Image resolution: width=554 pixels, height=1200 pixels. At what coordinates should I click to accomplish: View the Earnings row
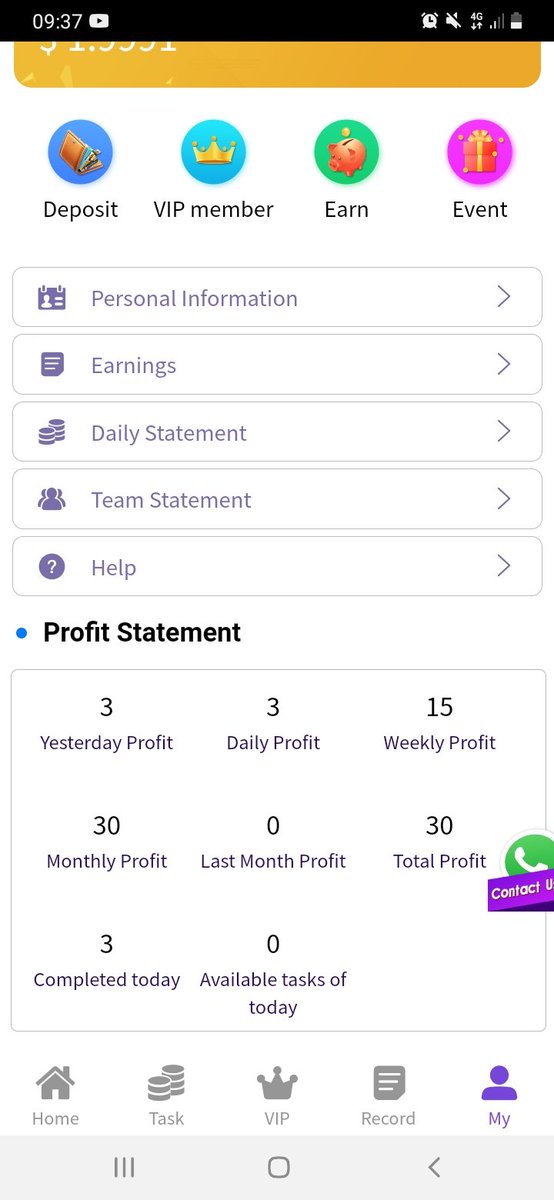click(277, 364)
